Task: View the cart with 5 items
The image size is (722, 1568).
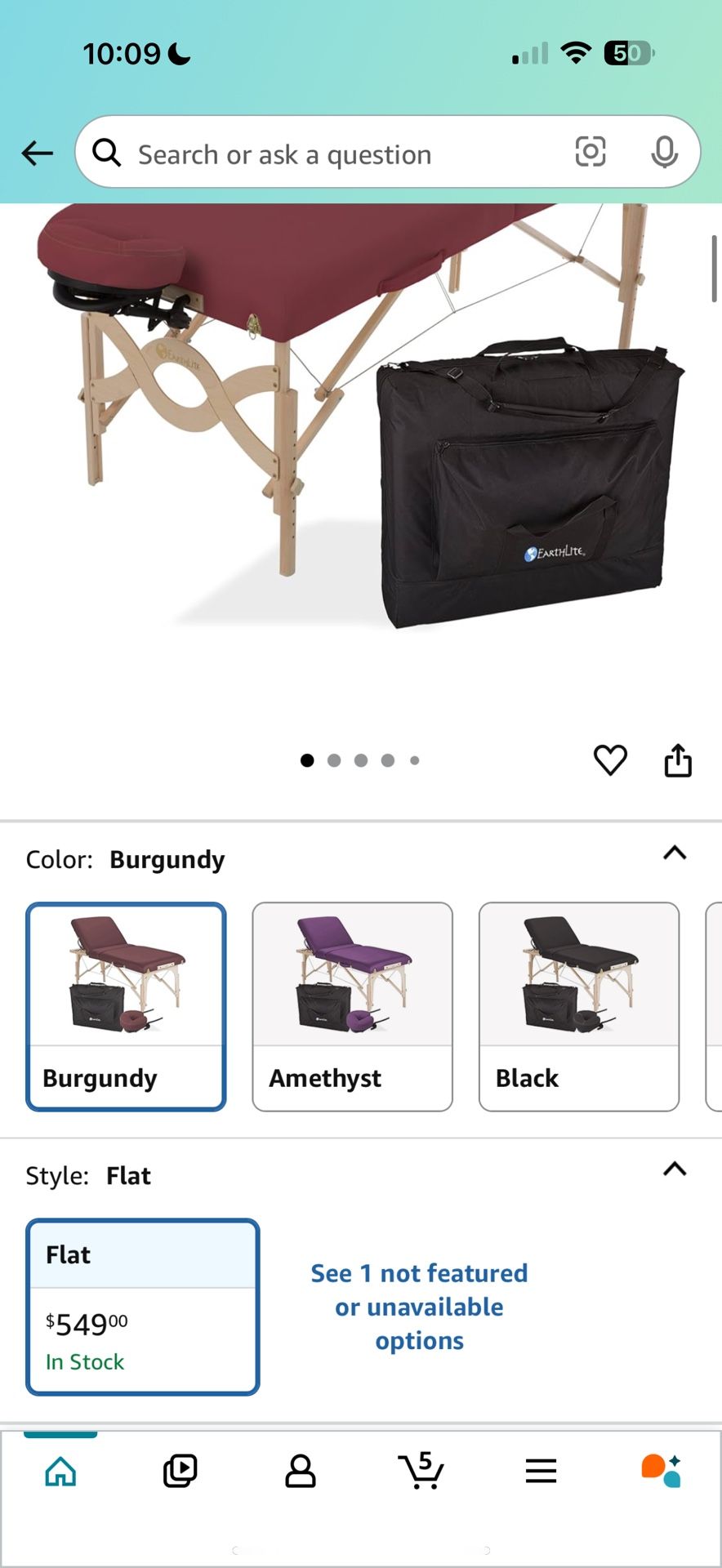Action: click(421, 1470)
